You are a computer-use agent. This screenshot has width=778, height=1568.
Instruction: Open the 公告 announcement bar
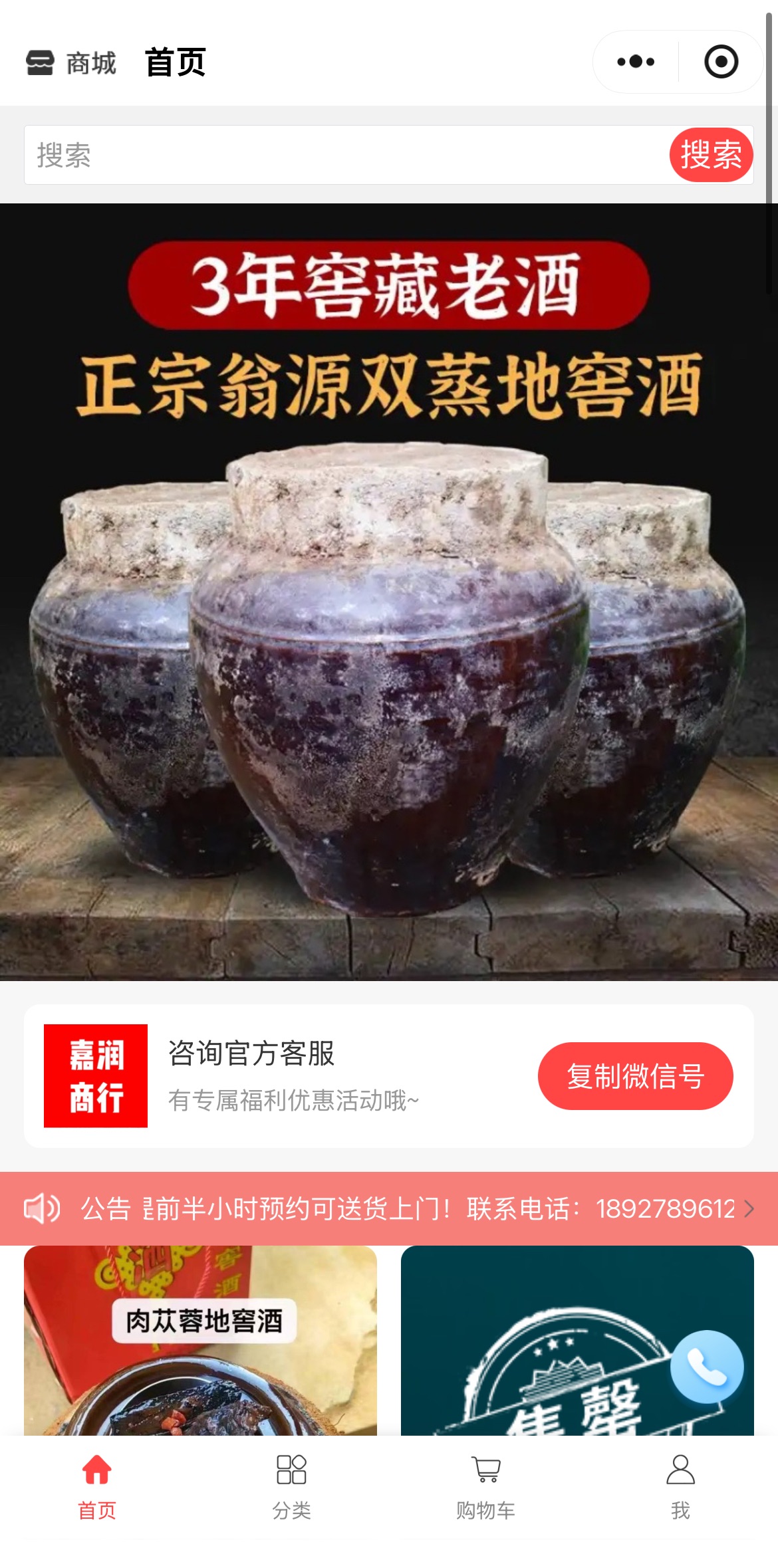(389, 1208)
